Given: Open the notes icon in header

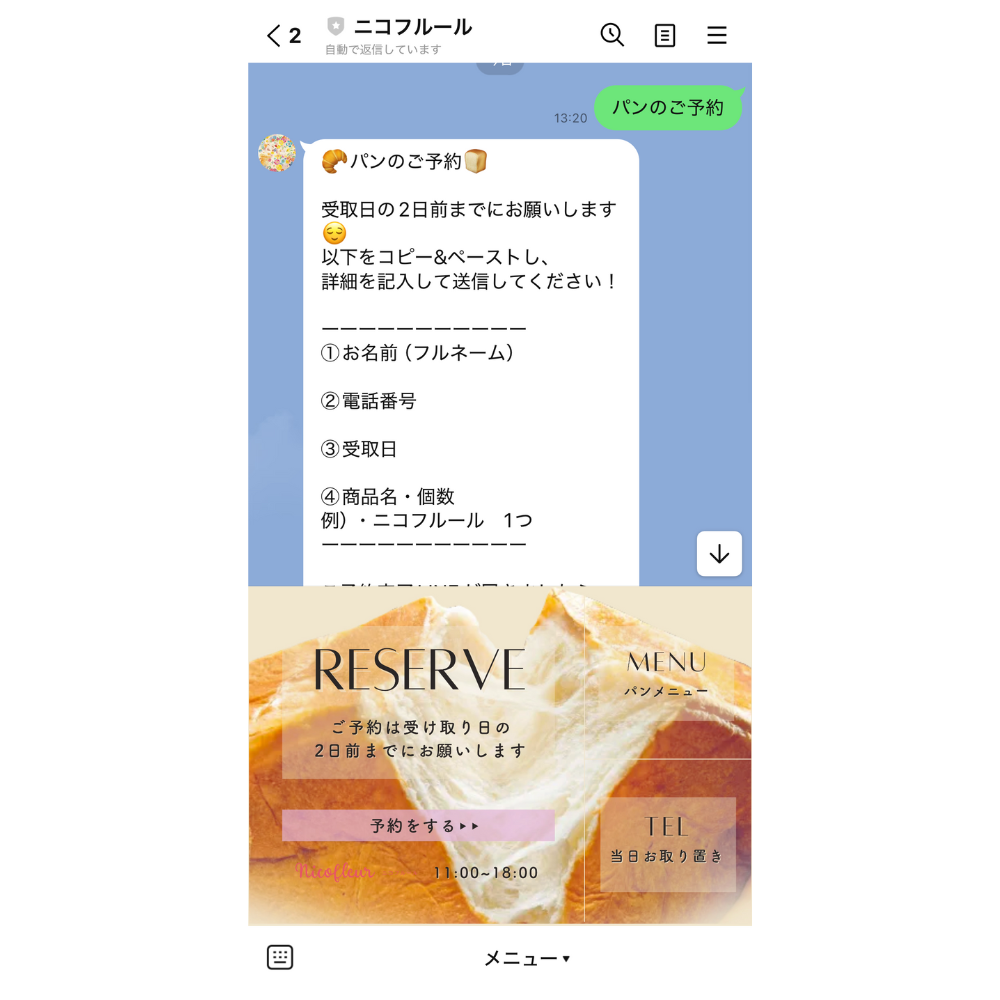Looking at the screenshot, I should coord(665,36).
